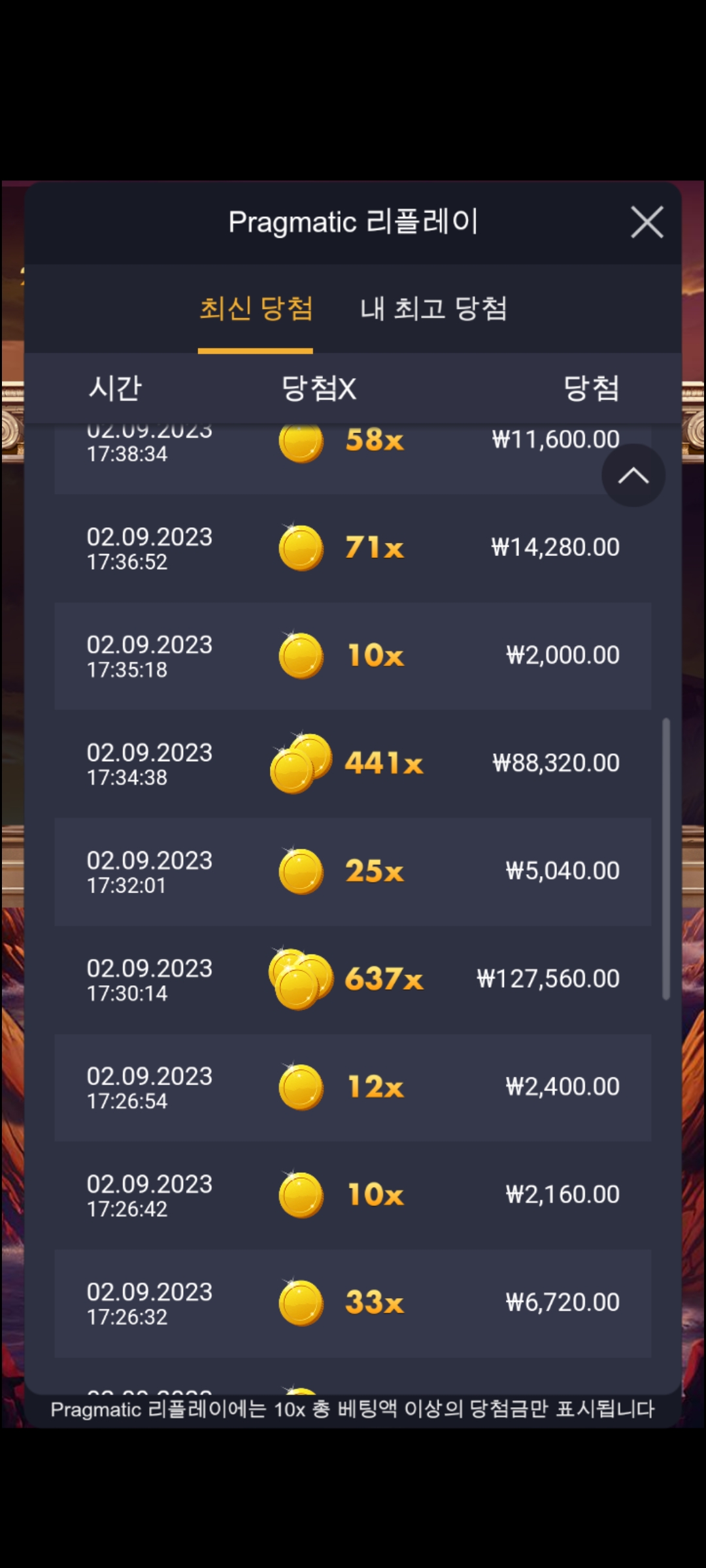Open the 10x win replay at 17:35:18
Image resolution: width=706 pixels, height=1568 pixels.
pos(353,655)
